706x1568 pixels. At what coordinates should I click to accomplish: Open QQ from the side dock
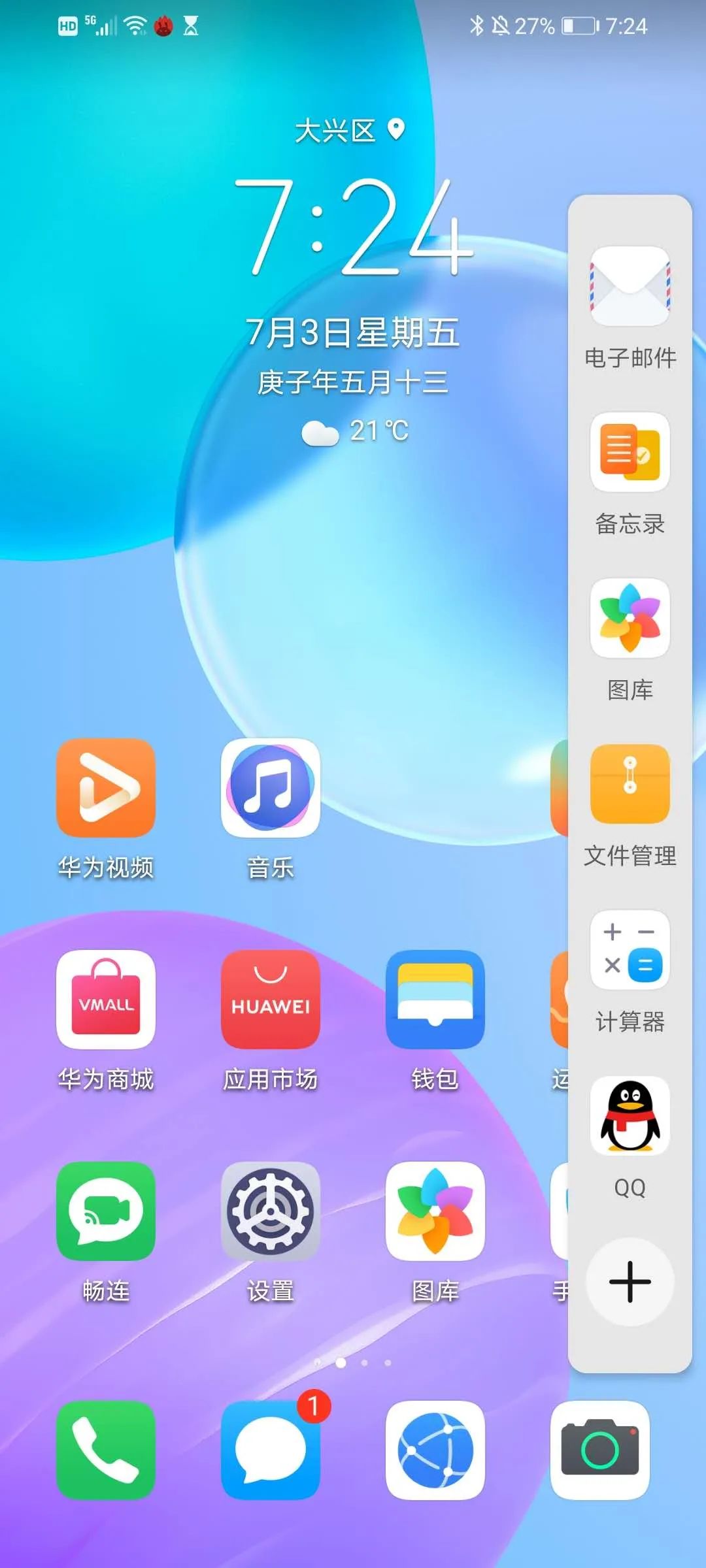click(630, 1116)
